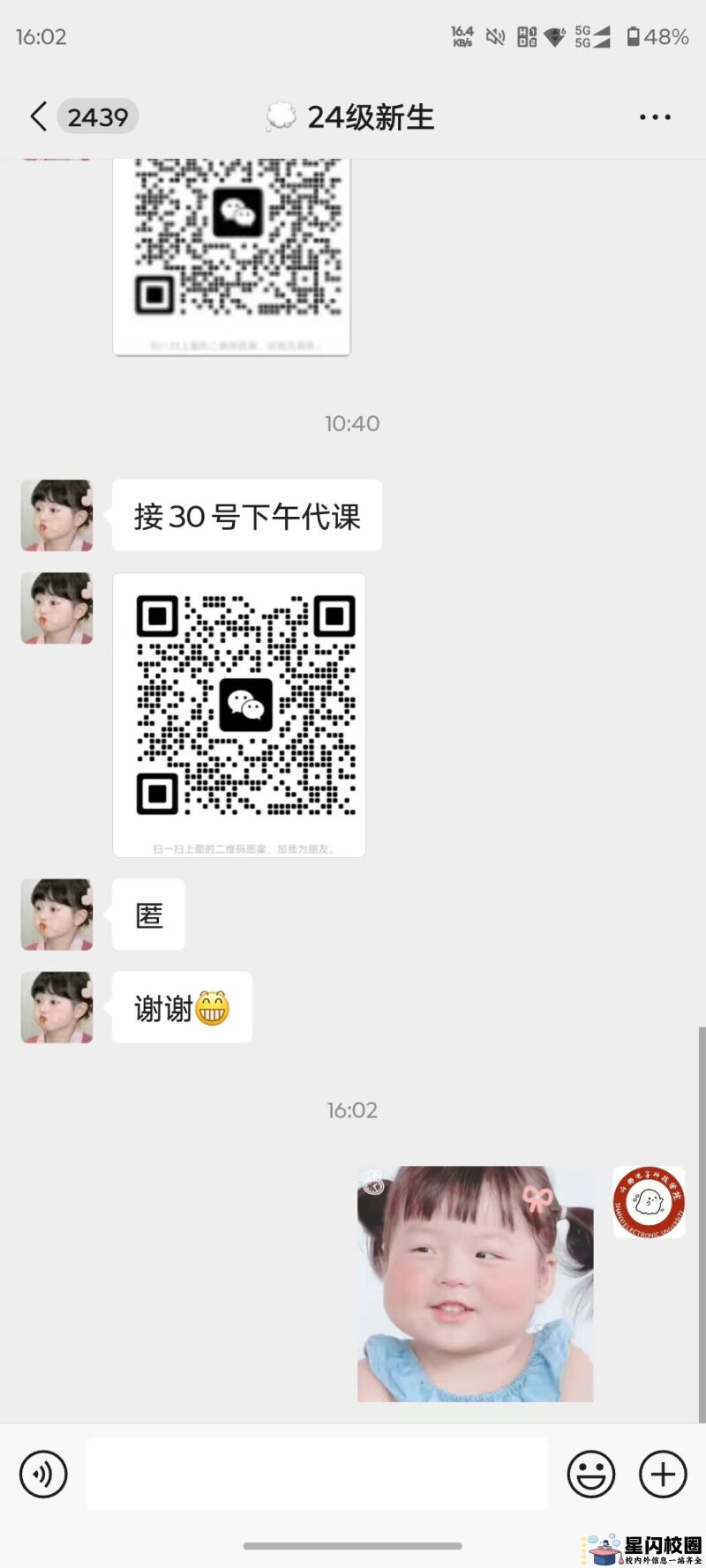Open the QR code image sent at 10:40
This screenshot has height=1568, width=706.
239,714
